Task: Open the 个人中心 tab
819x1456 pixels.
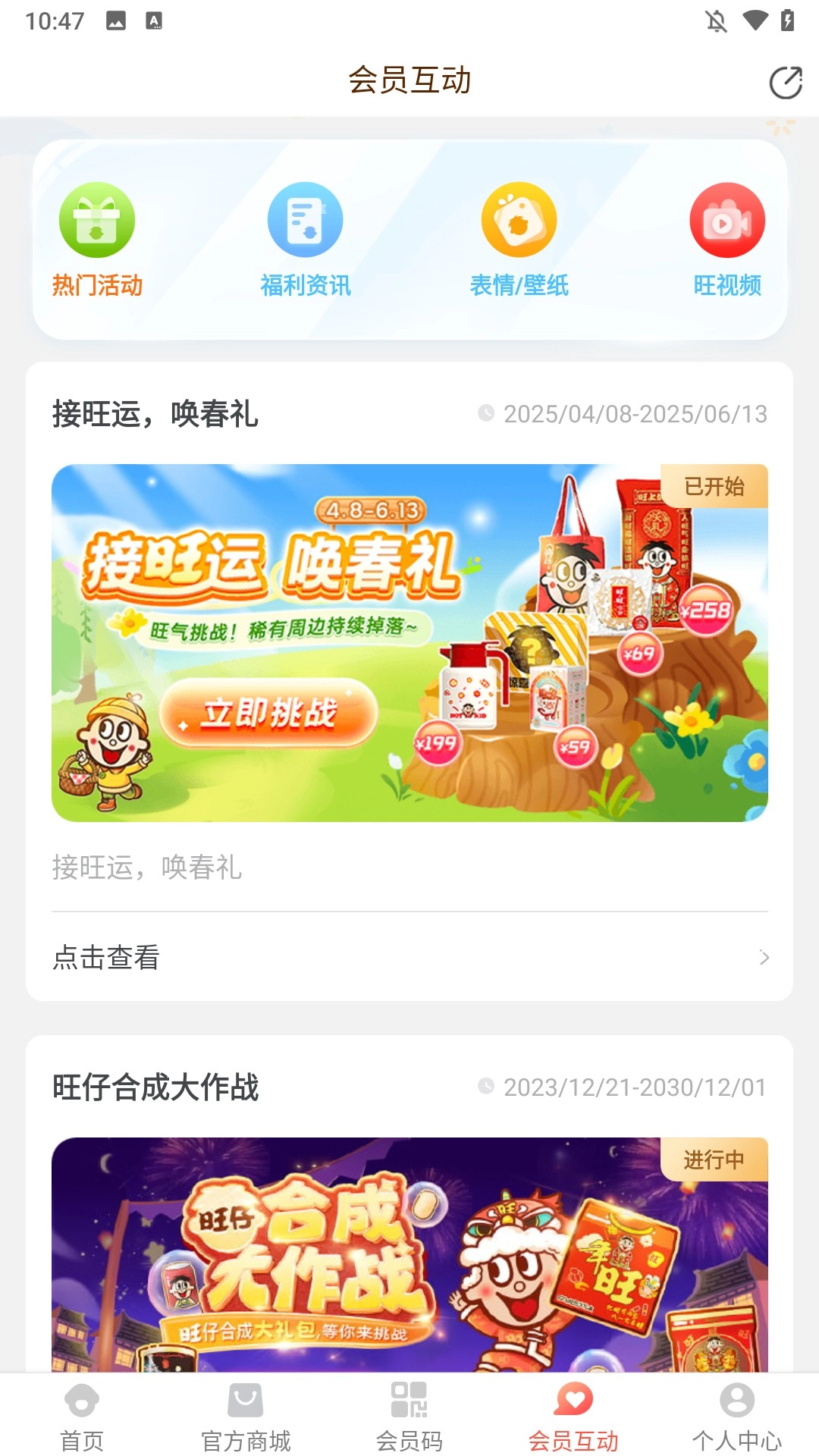Action: (x=737, y=1416)
